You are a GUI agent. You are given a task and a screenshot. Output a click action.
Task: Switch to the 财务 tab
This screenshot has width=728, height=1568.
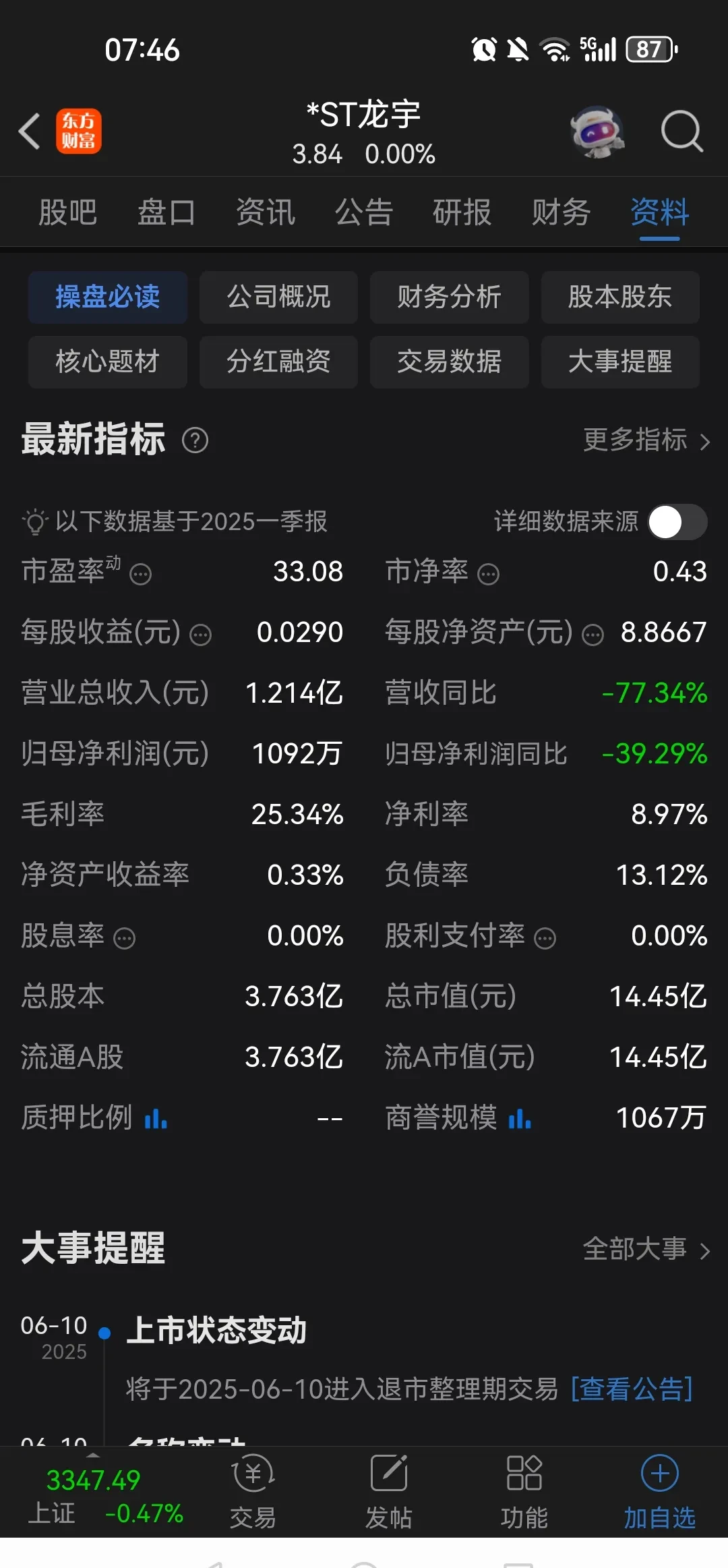click(x=561, y=213)
